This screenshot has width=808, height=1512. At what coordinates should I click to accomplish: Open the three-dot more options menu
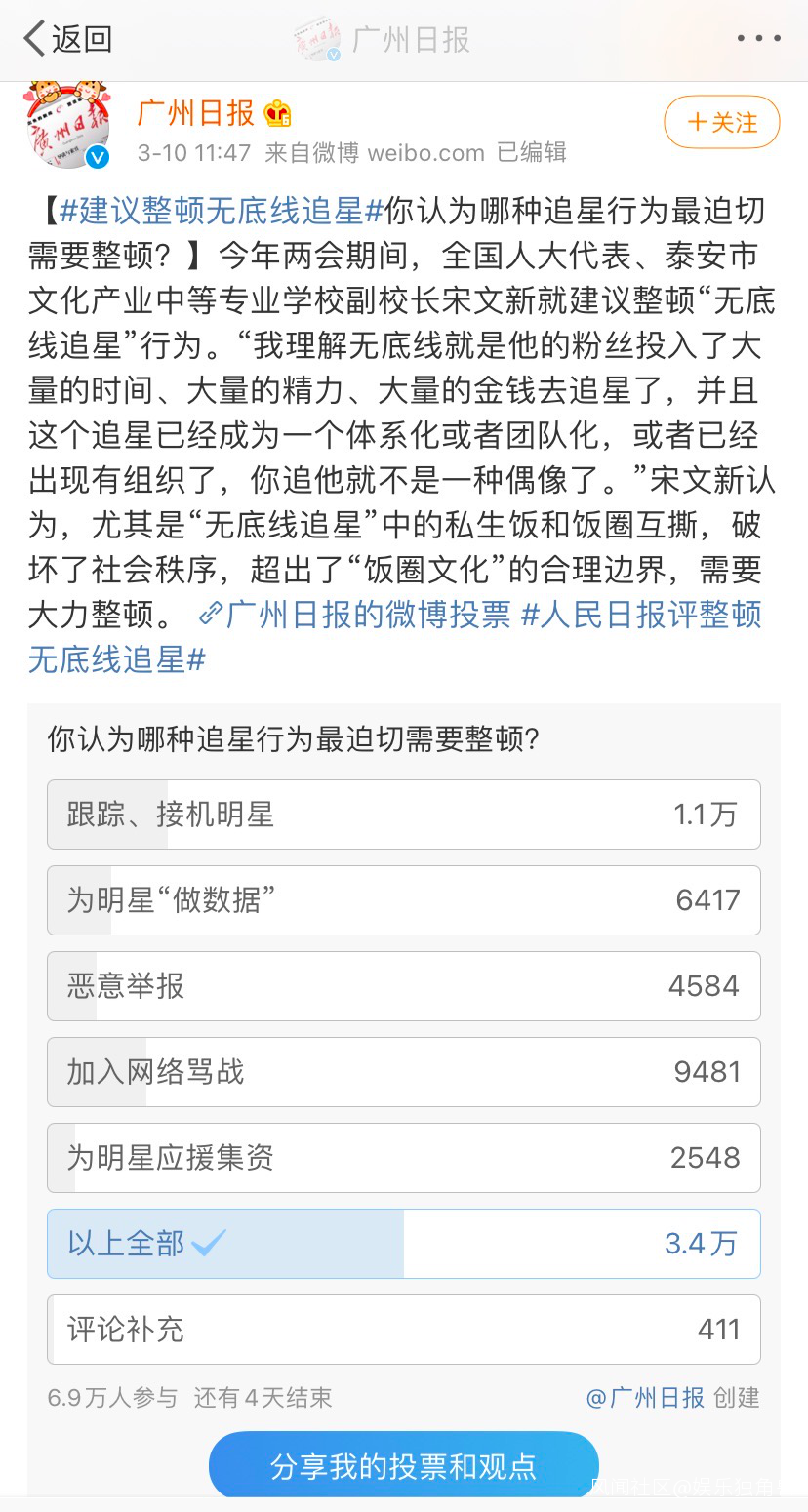pyautogui.click(x=758, y=39)
